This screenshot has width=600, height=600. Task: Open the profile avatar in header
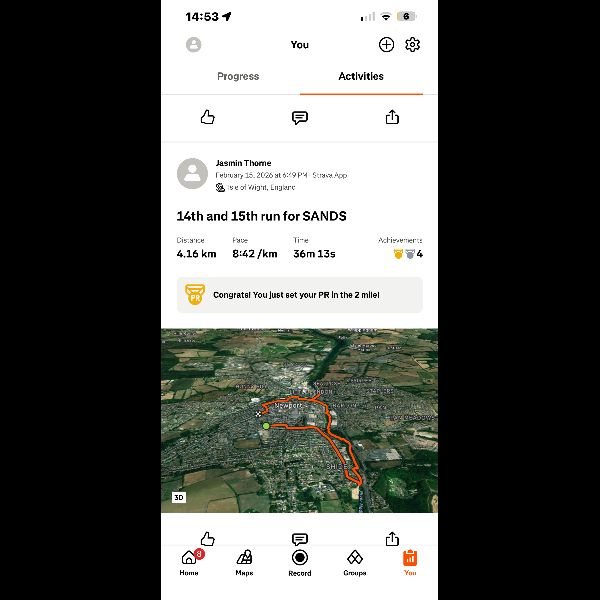[x=194, y=44]
